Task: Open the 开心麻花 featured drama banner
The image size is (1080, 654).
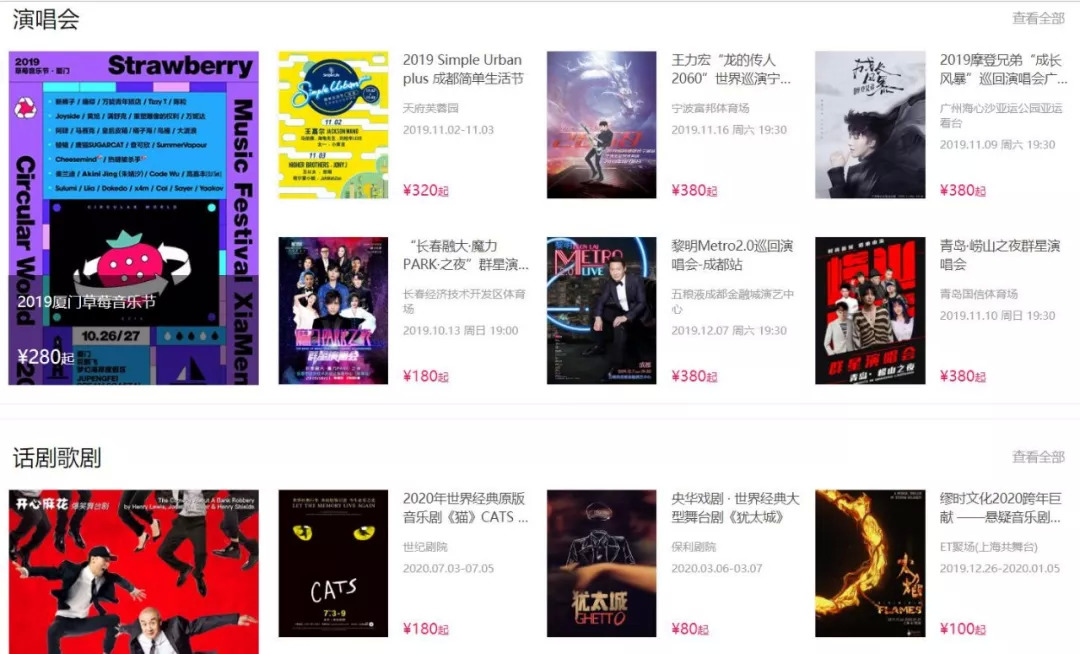Action: [x=134, y=571]
